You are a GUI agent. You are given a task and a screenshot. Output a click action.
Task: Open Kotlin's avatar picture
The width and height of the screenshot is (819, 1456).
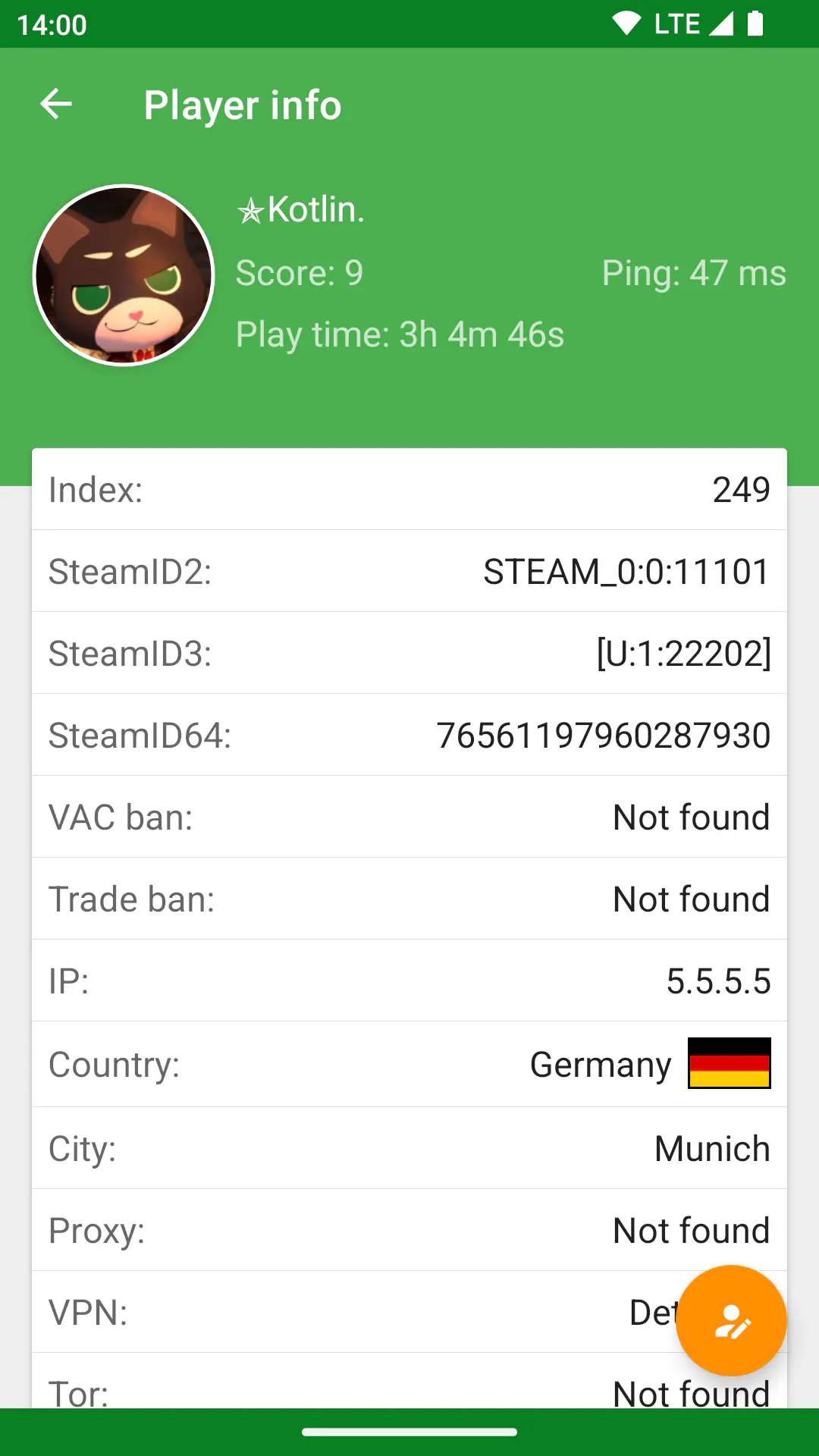point(124,275)
